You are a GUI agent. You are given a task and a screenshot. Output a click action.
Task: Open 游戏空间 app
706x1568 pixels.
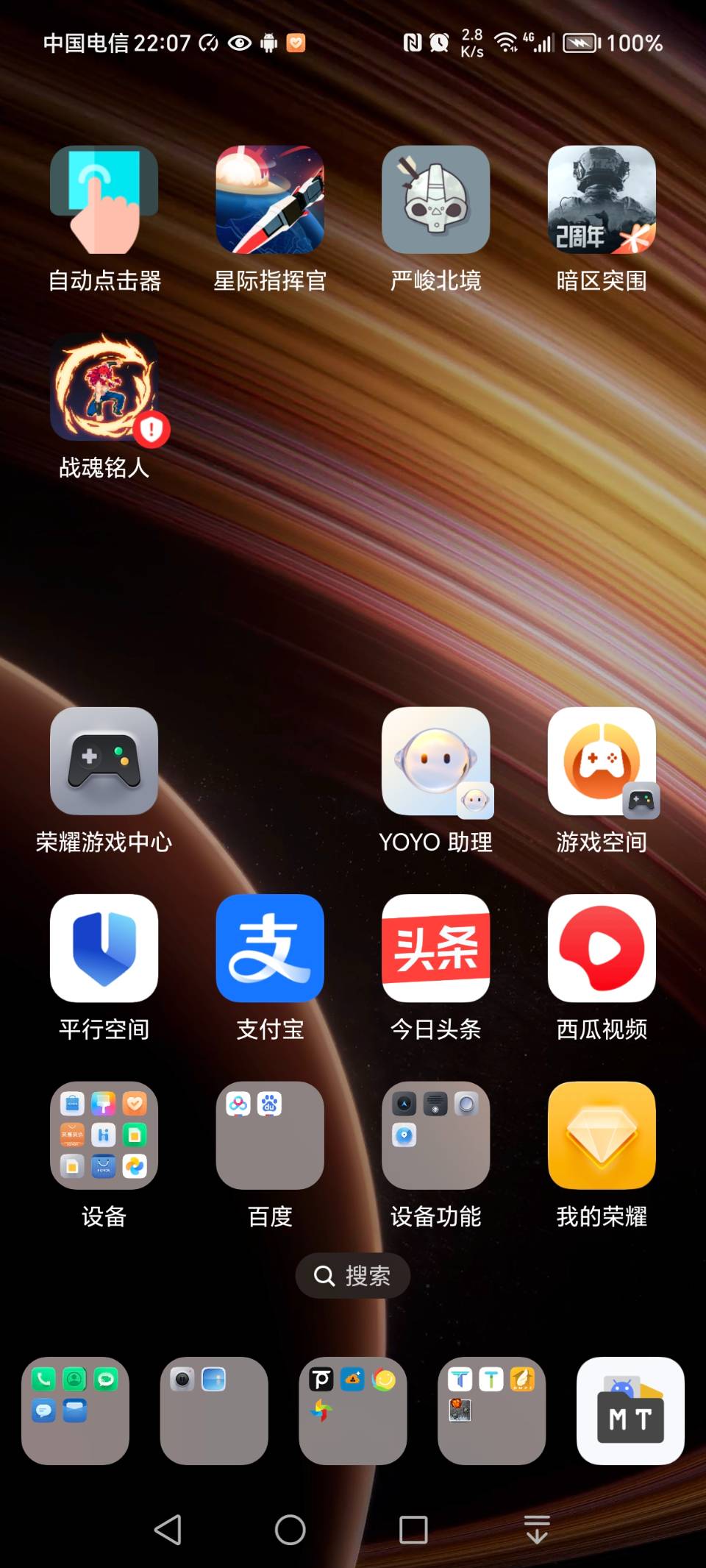pyautogui.click(x=602, y=762)
